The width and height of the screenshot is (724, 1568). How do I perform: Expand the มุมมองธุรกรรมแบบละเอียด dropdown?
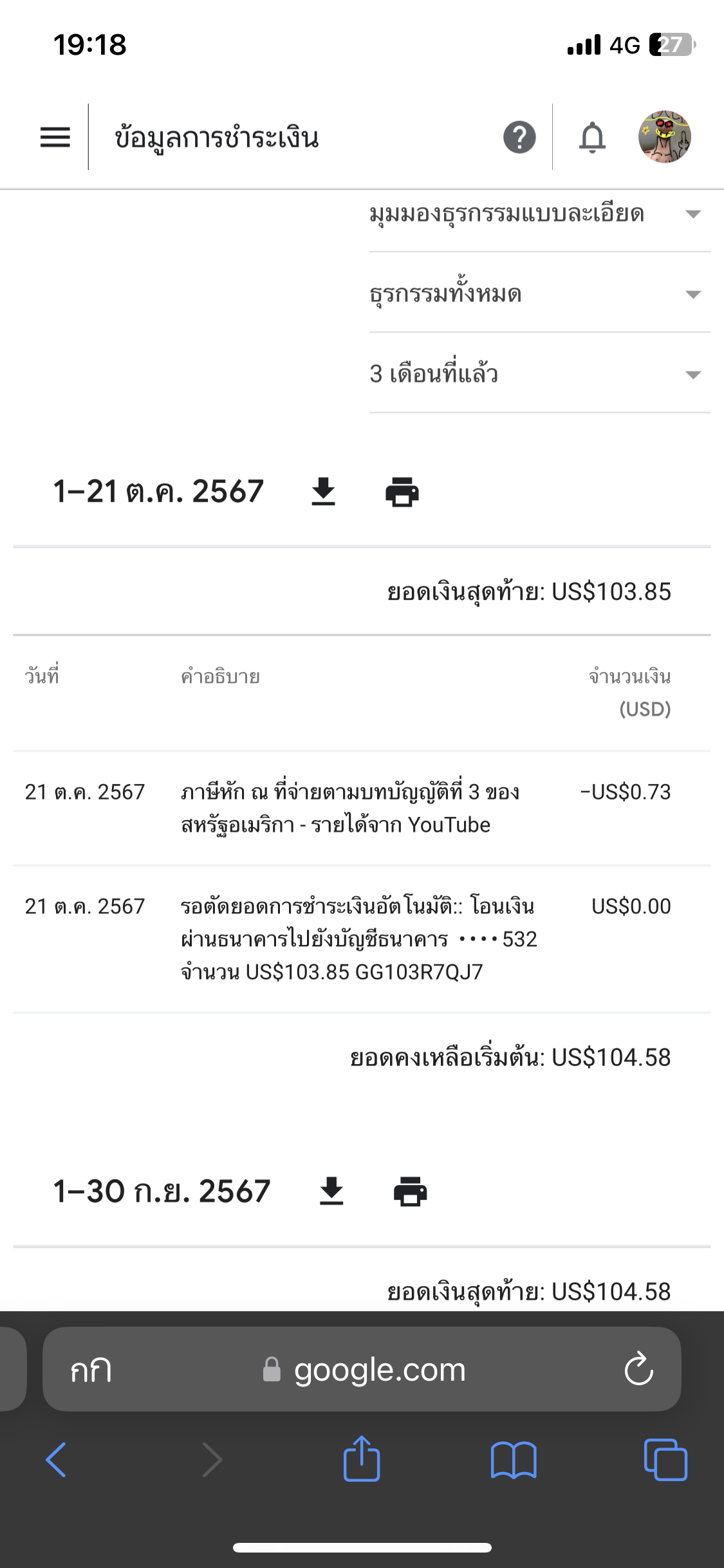coord(539,214)
